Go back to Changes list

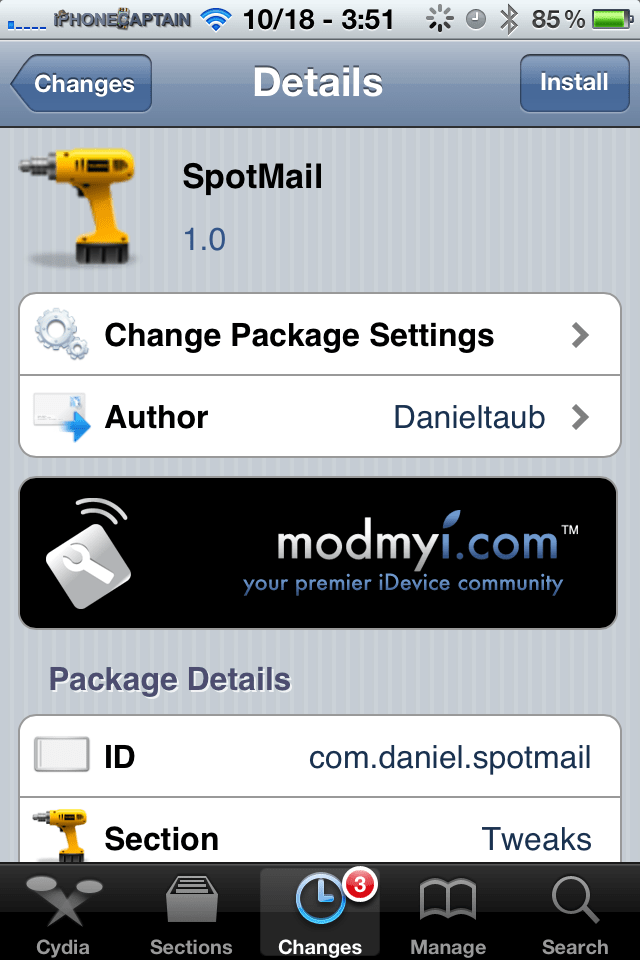pos(83,84)
